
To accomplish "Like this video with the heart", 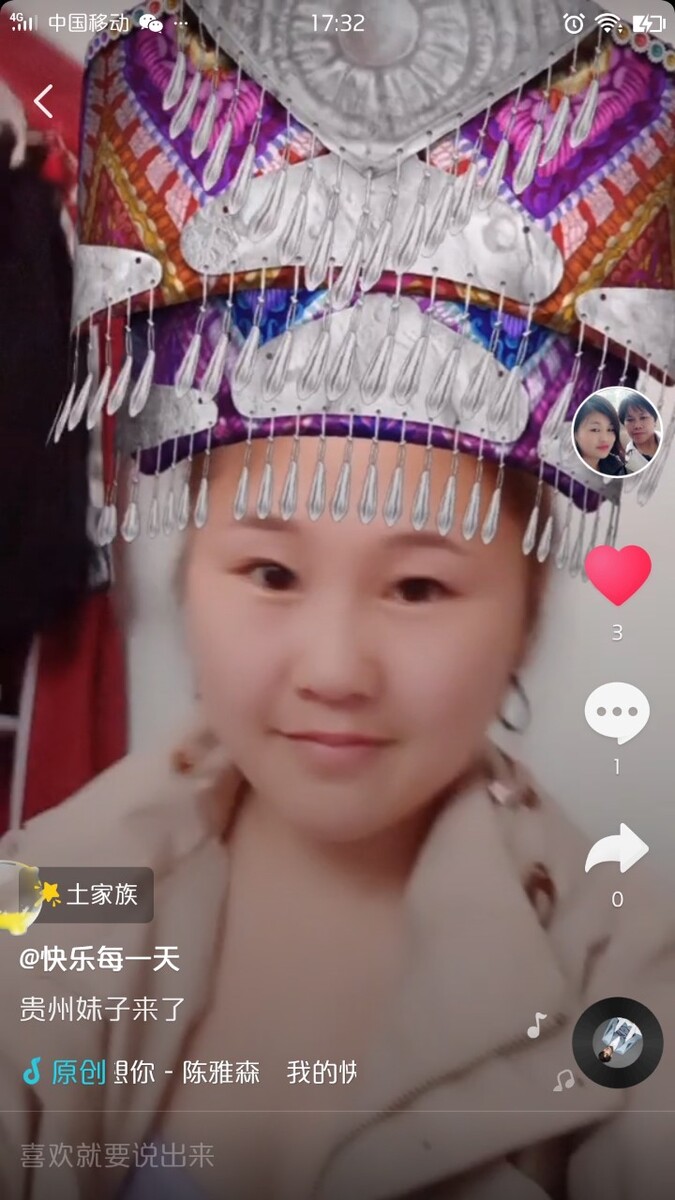I will (617, 575).
